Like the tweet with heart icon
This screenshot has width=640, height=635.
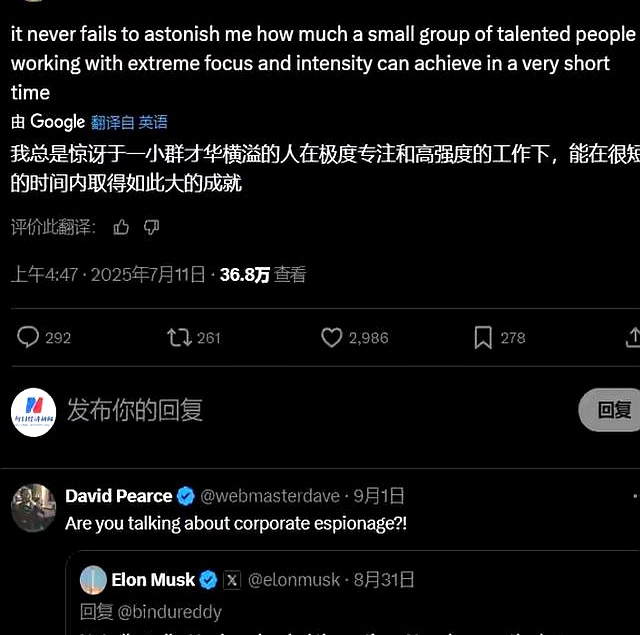tap(332, 338)
